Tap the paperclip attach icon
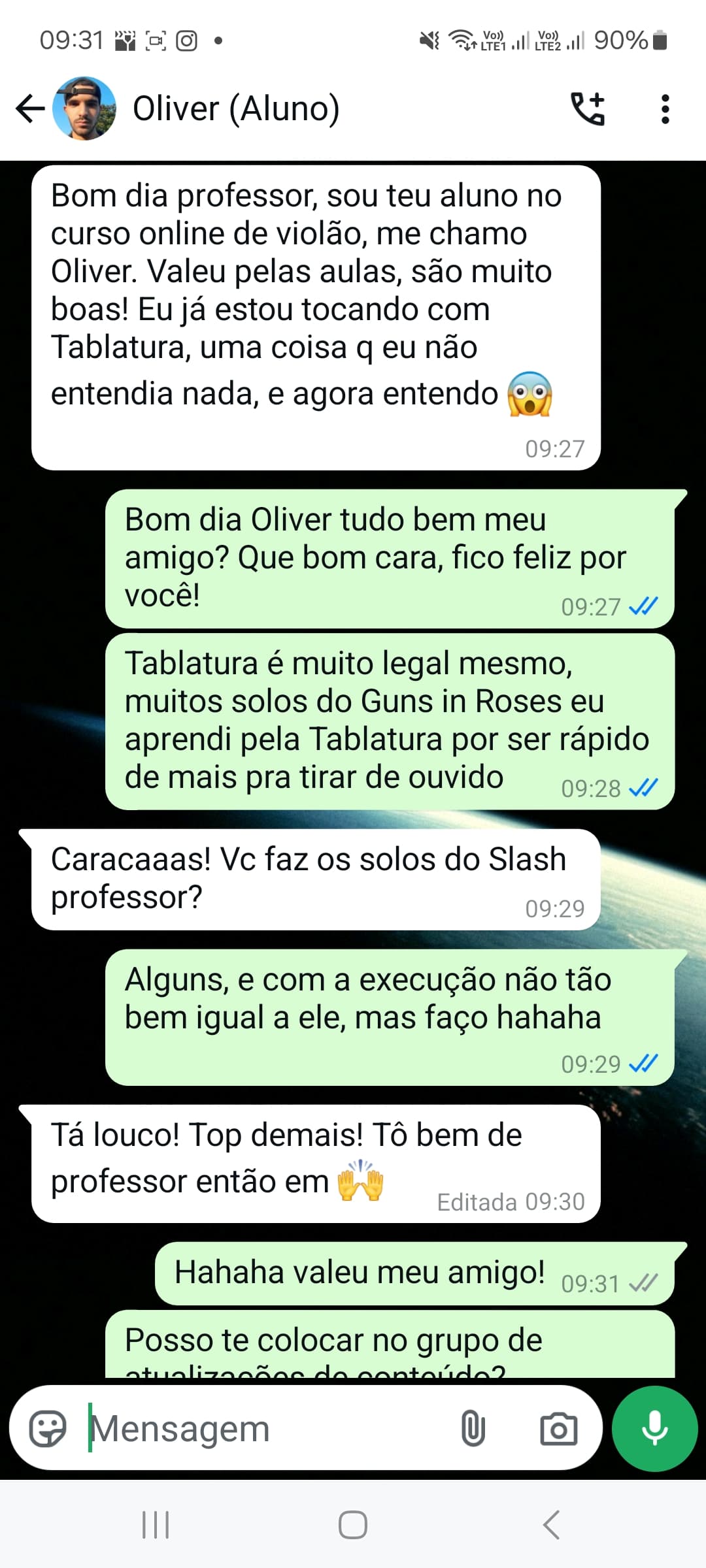706x1568 pixels. [473, 1429]
